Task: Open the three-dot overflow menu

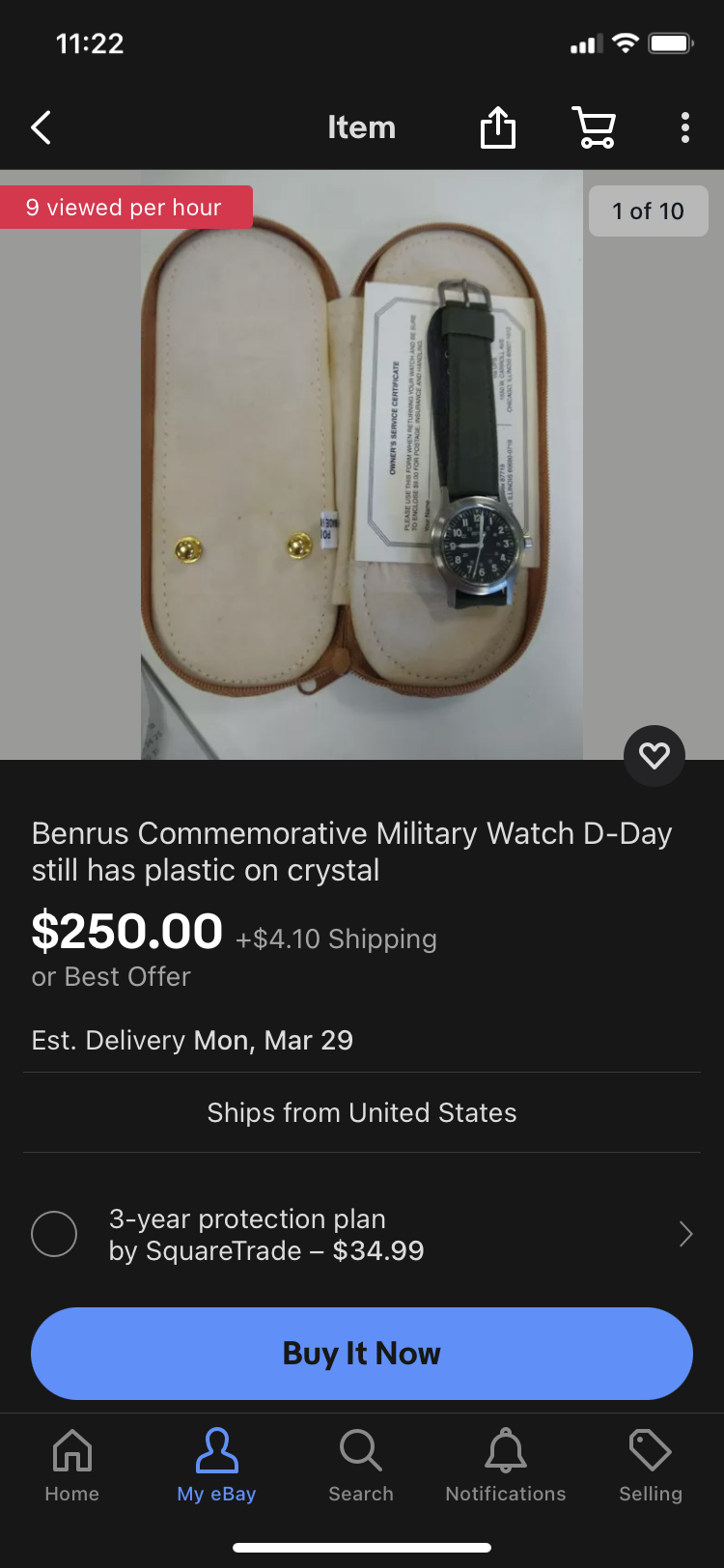Action: (x=684, y=127)
